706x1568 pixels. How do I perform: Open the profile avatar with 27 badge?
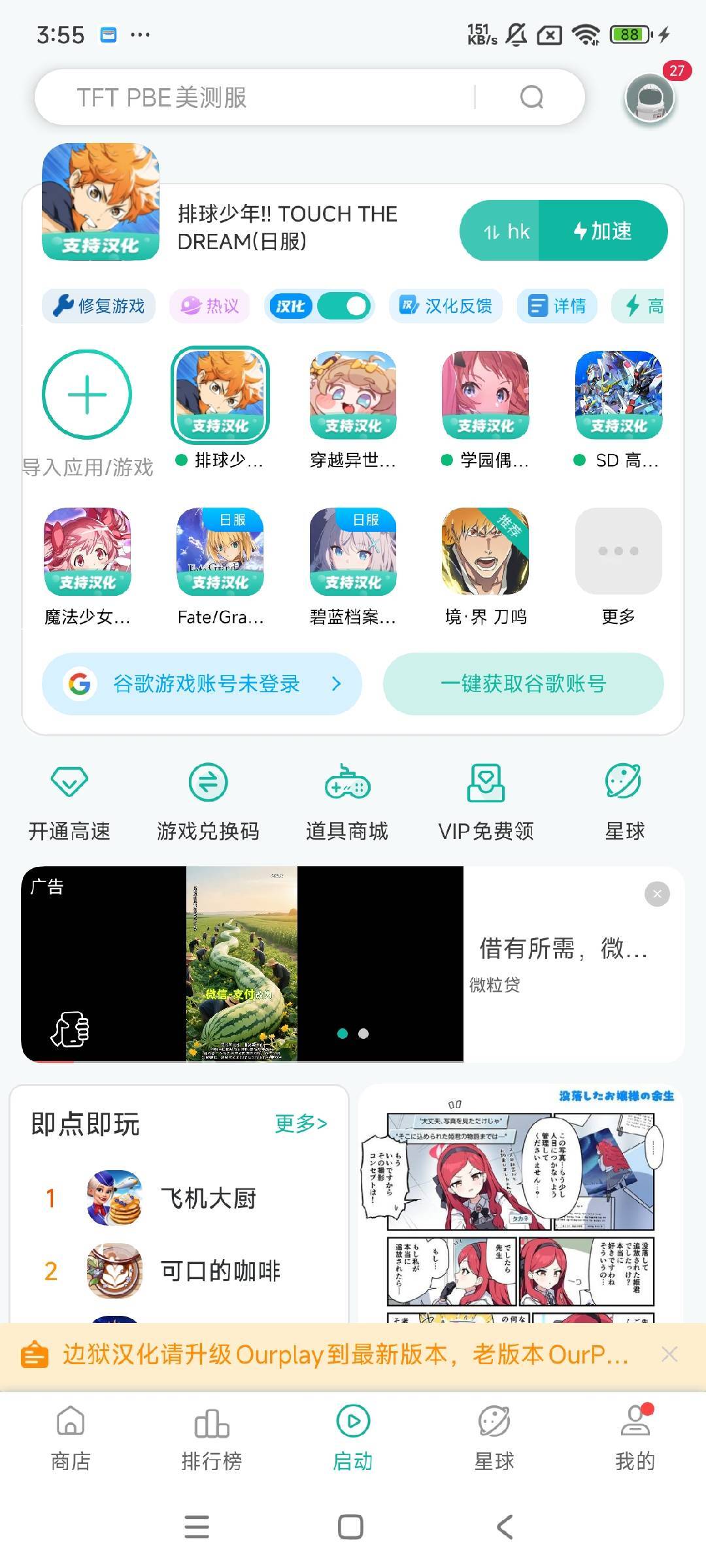[x=649, y=97]
